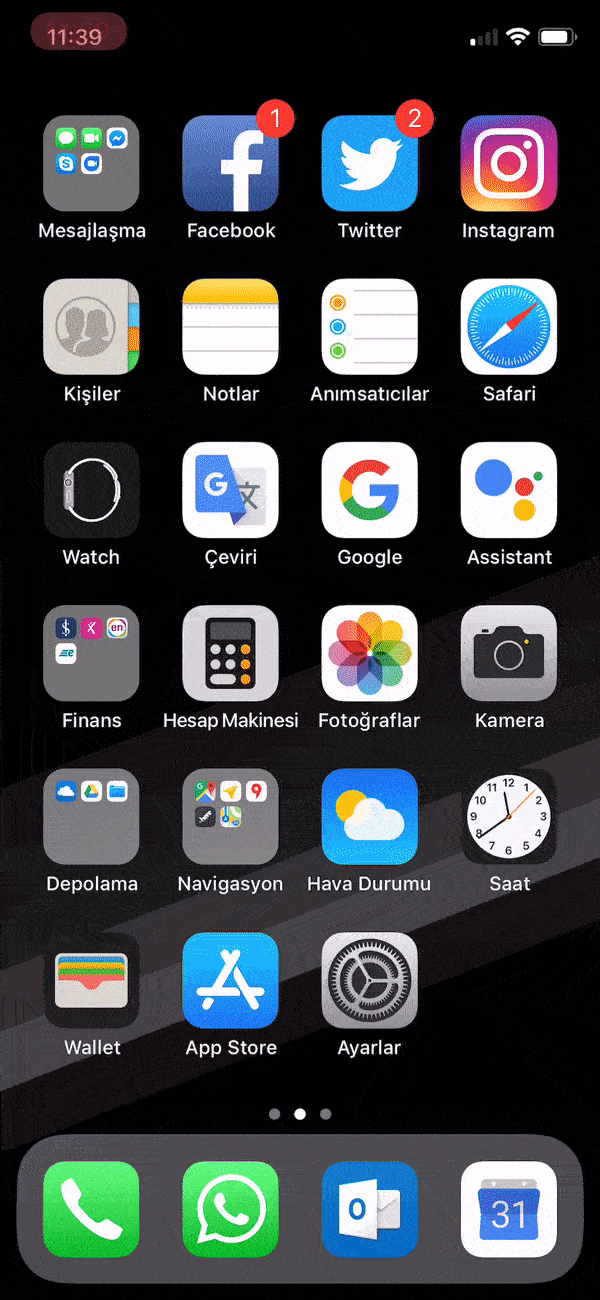
Task: Open the Finans folder
Action: click(x=91, y=653)
